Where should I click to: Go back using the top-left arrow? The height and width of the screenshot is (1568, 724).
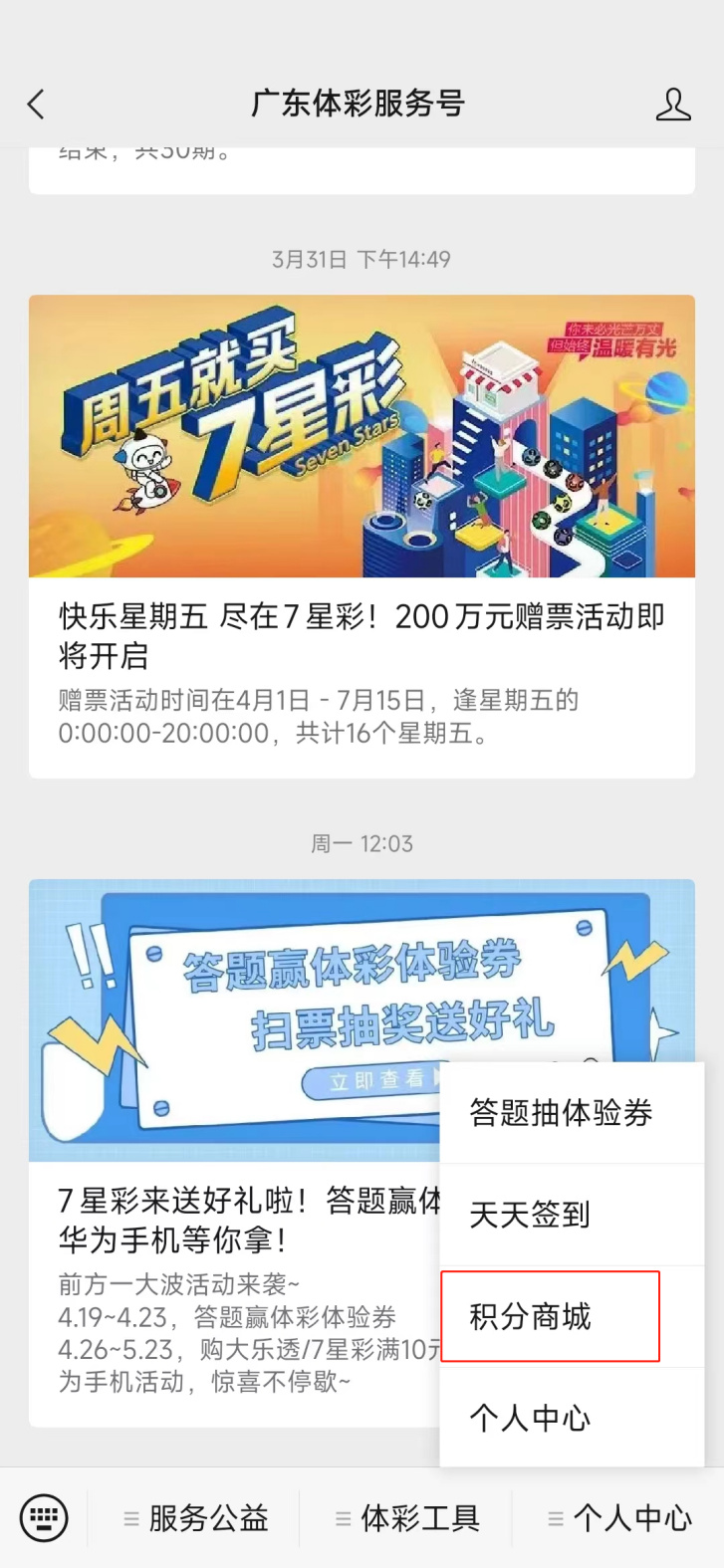coord(36,105)
